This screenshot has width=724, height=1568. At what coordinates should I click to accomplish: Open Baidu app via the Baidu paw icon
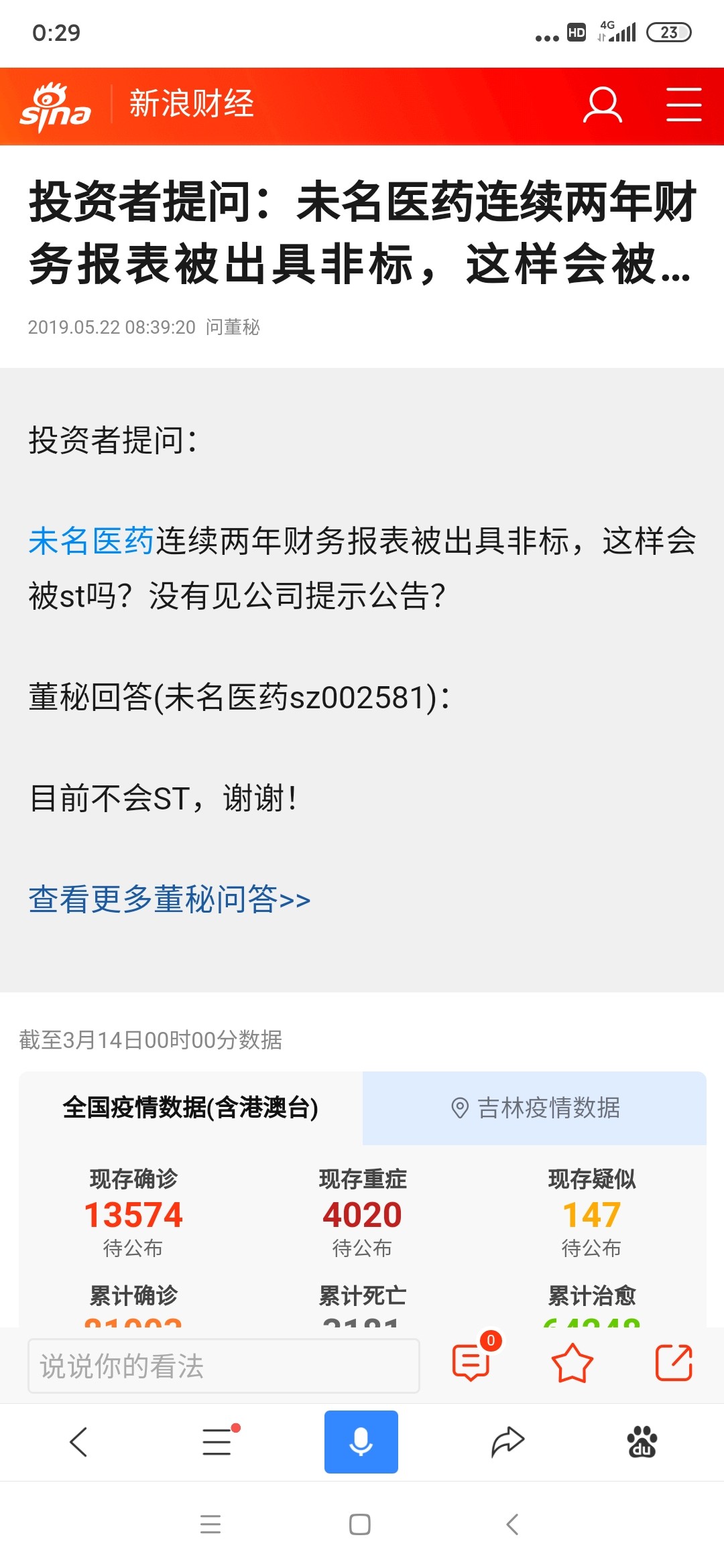641,1443
